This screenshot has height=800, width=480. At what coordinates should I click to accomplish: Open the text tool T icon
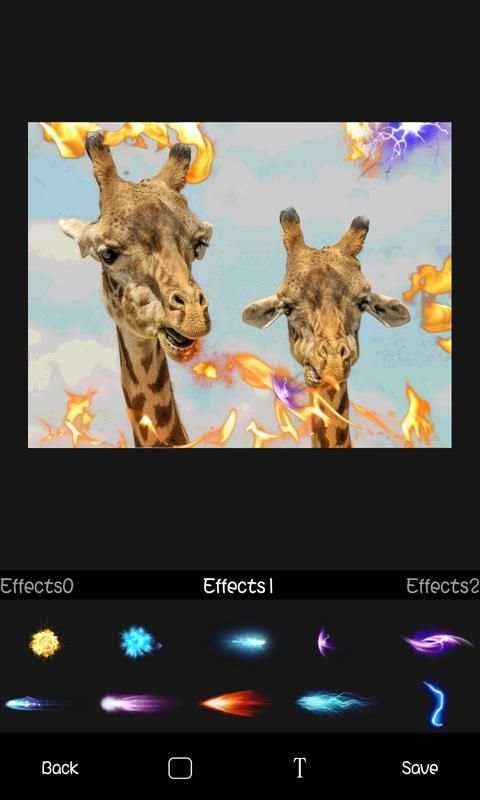(x=299, y=768)
